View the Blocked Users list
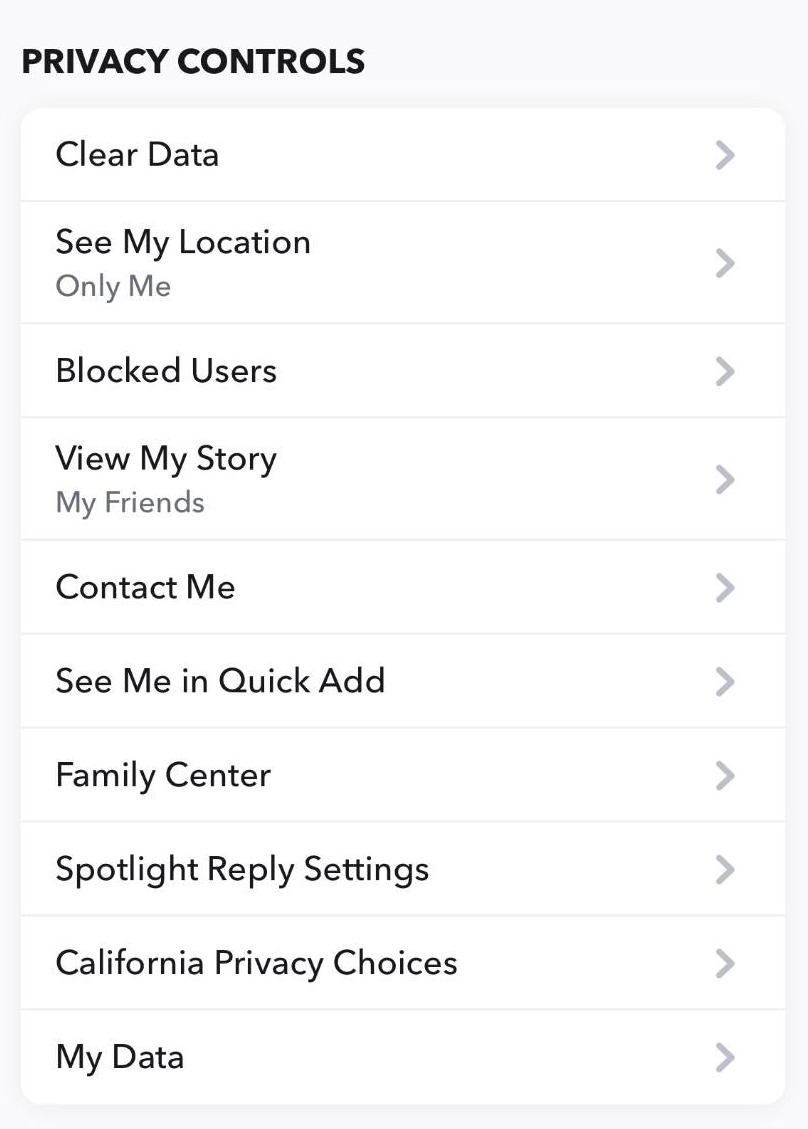 [x=402, y=371]
